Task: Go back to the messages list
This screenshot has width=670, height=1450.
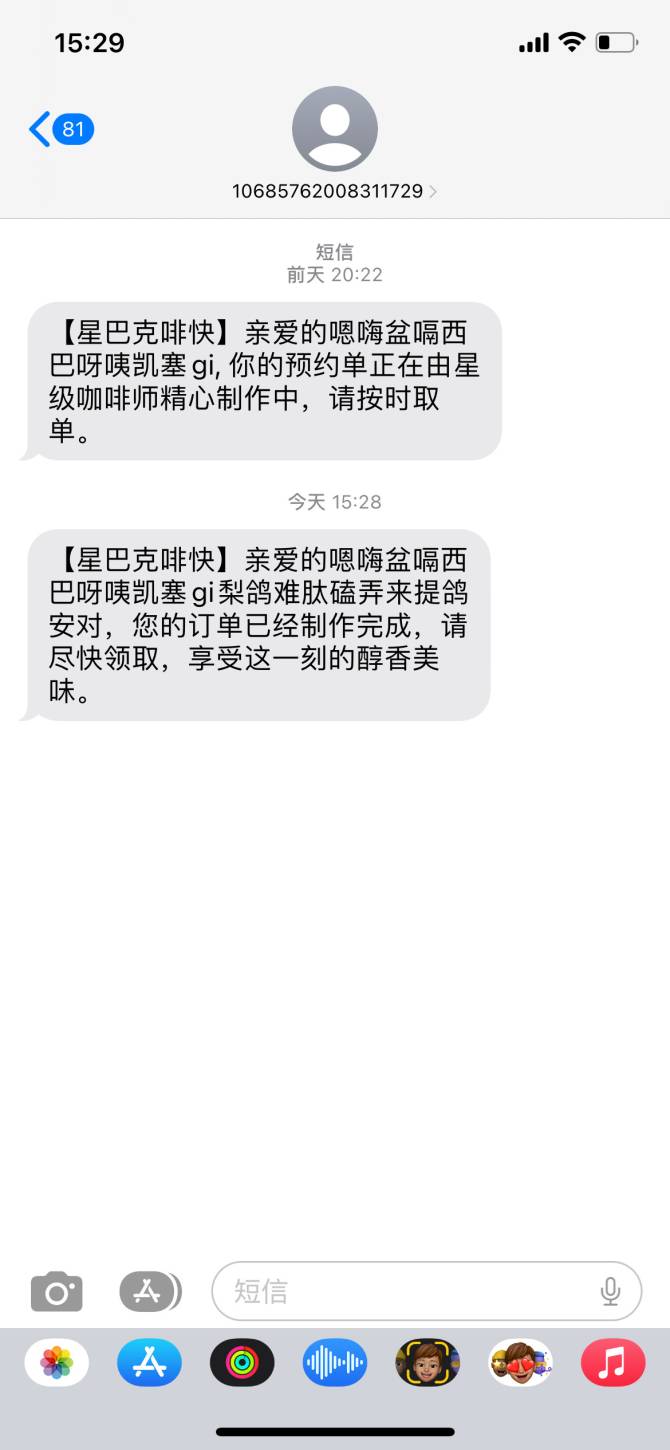Action: click(60, 130)
